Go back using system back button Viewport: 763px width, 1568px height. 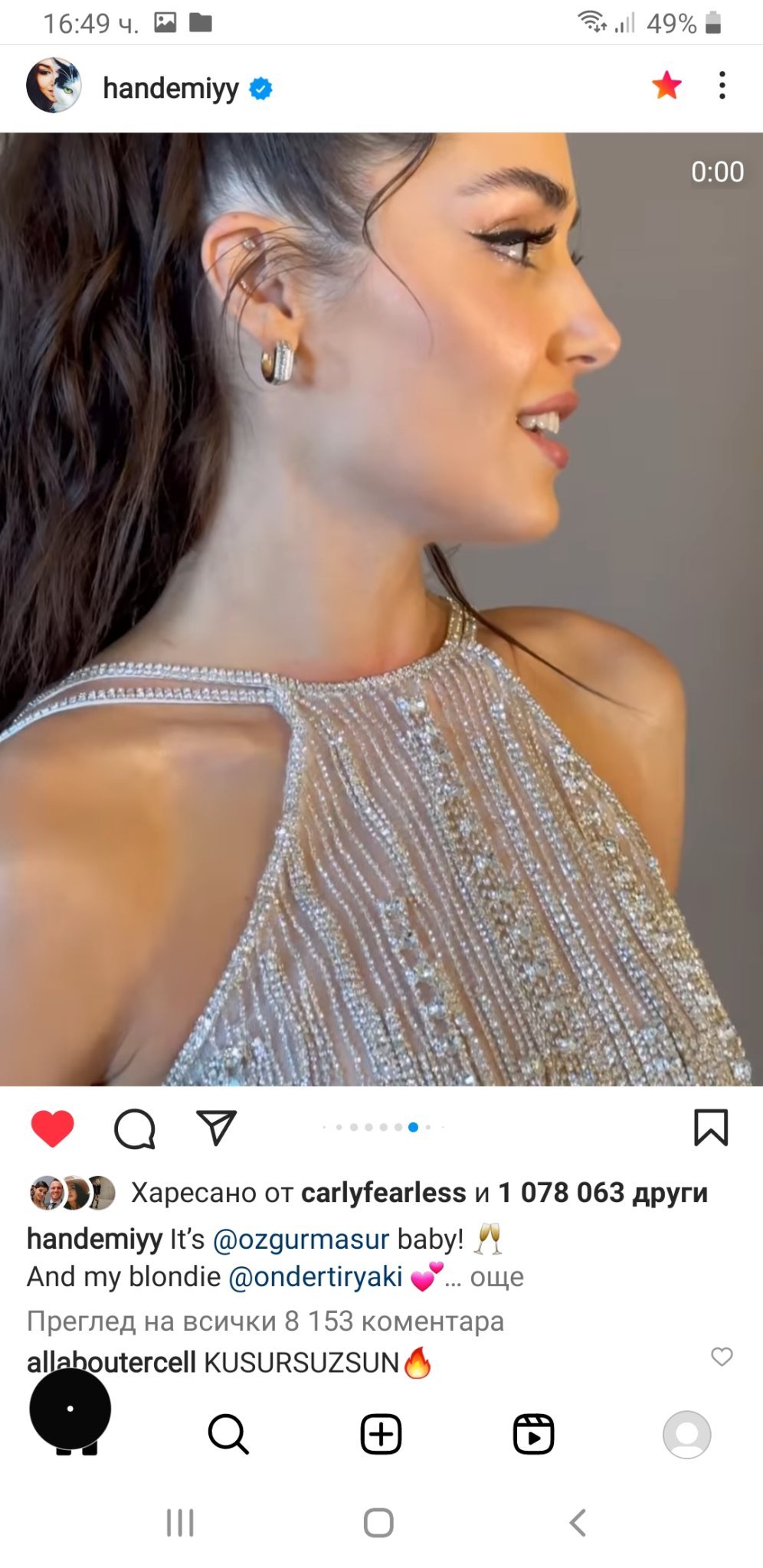[x=578, y=1523]
